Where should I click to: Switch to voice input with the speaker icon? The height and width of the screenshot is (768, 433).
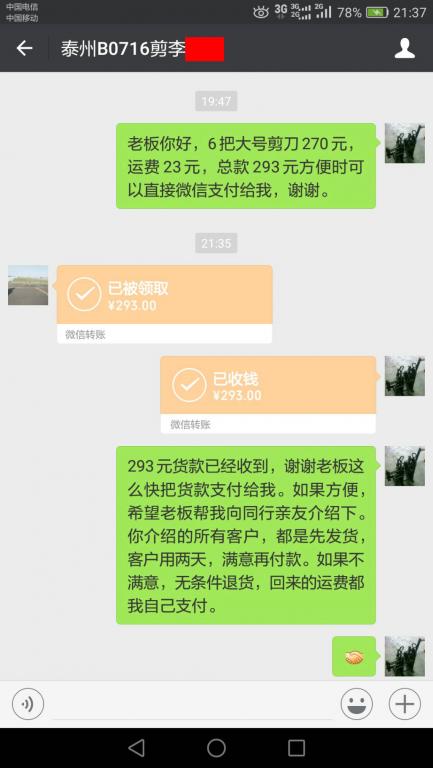[28, 704]
